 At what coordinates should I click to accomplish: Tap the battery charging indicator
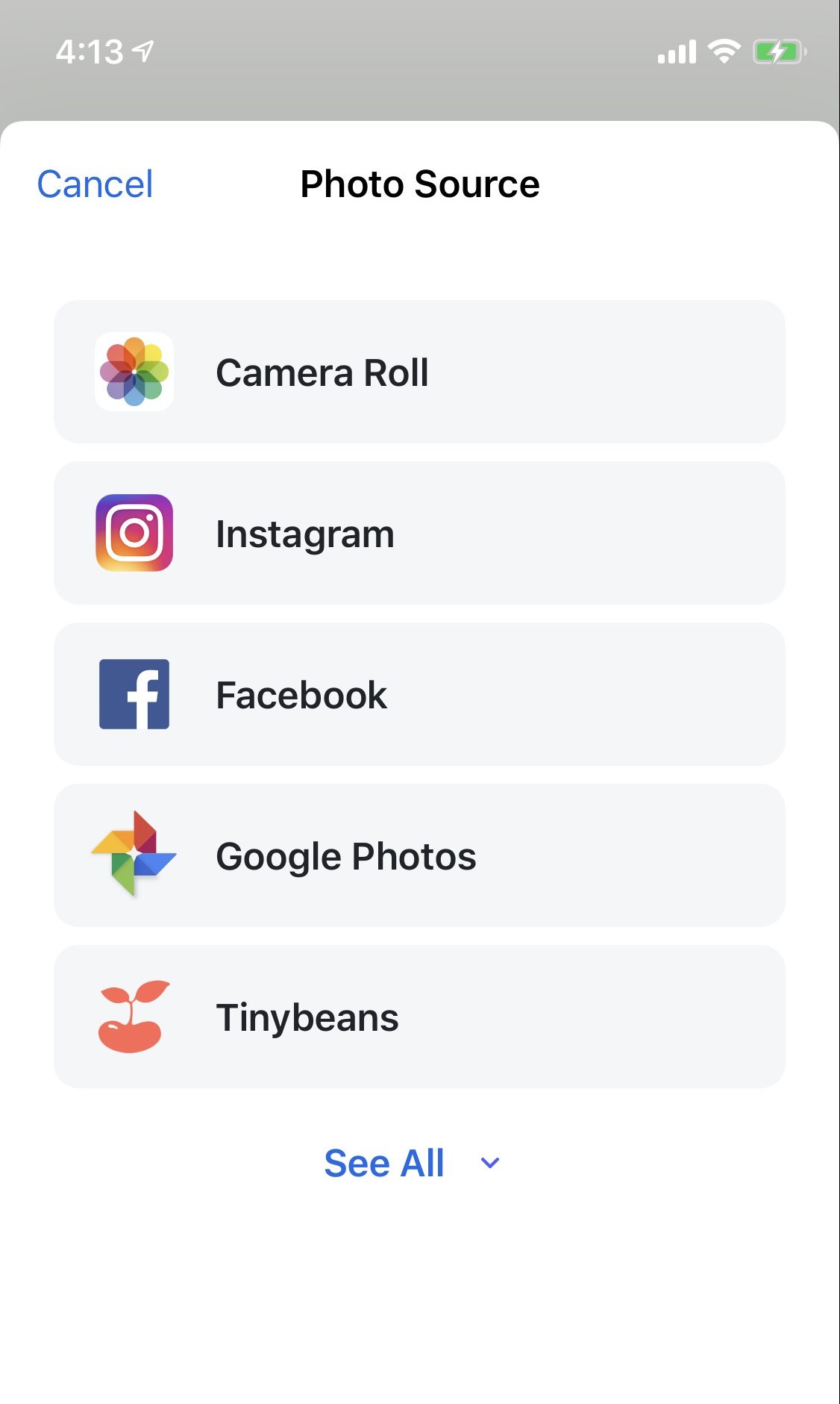click(776, 51)
